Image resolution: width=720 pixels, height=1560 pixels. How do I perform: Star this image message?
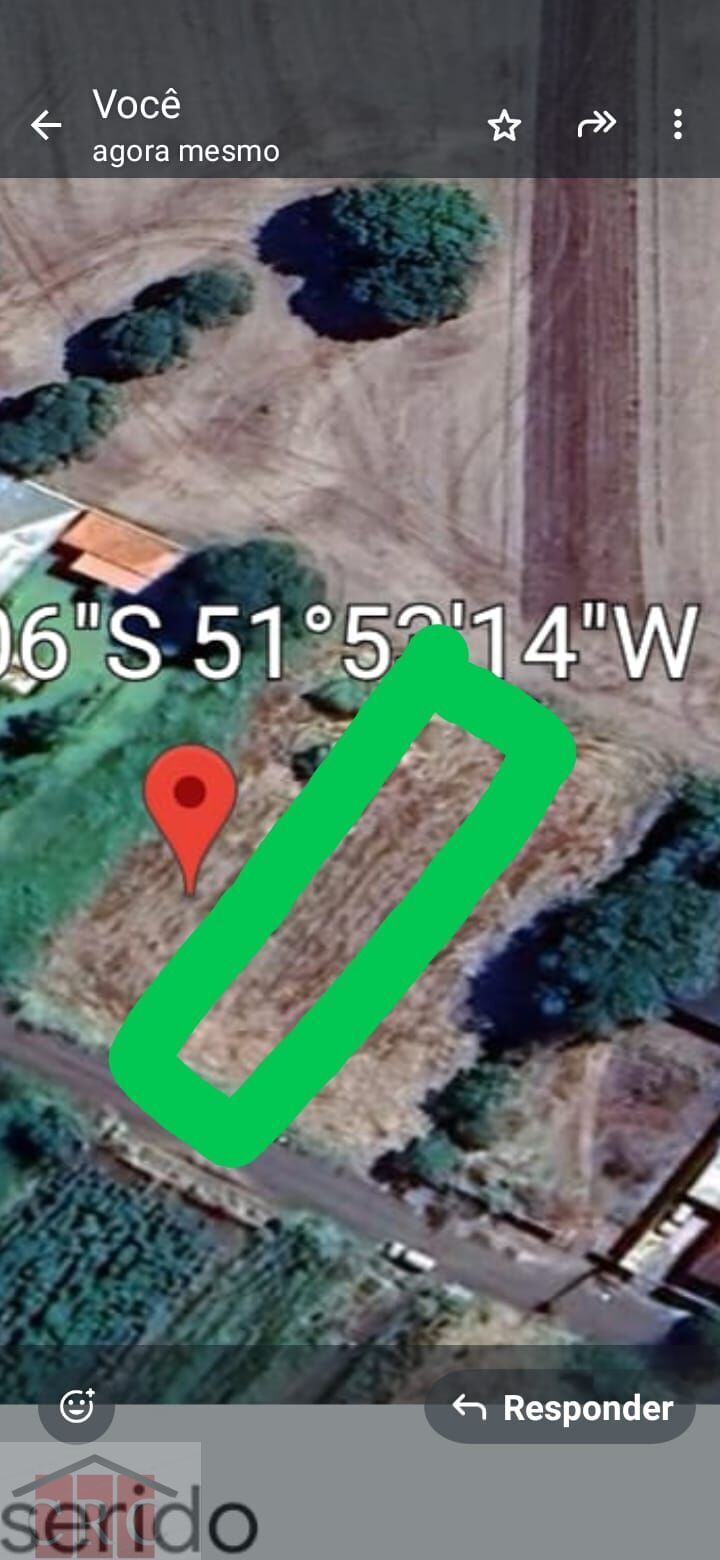(504, 125)
